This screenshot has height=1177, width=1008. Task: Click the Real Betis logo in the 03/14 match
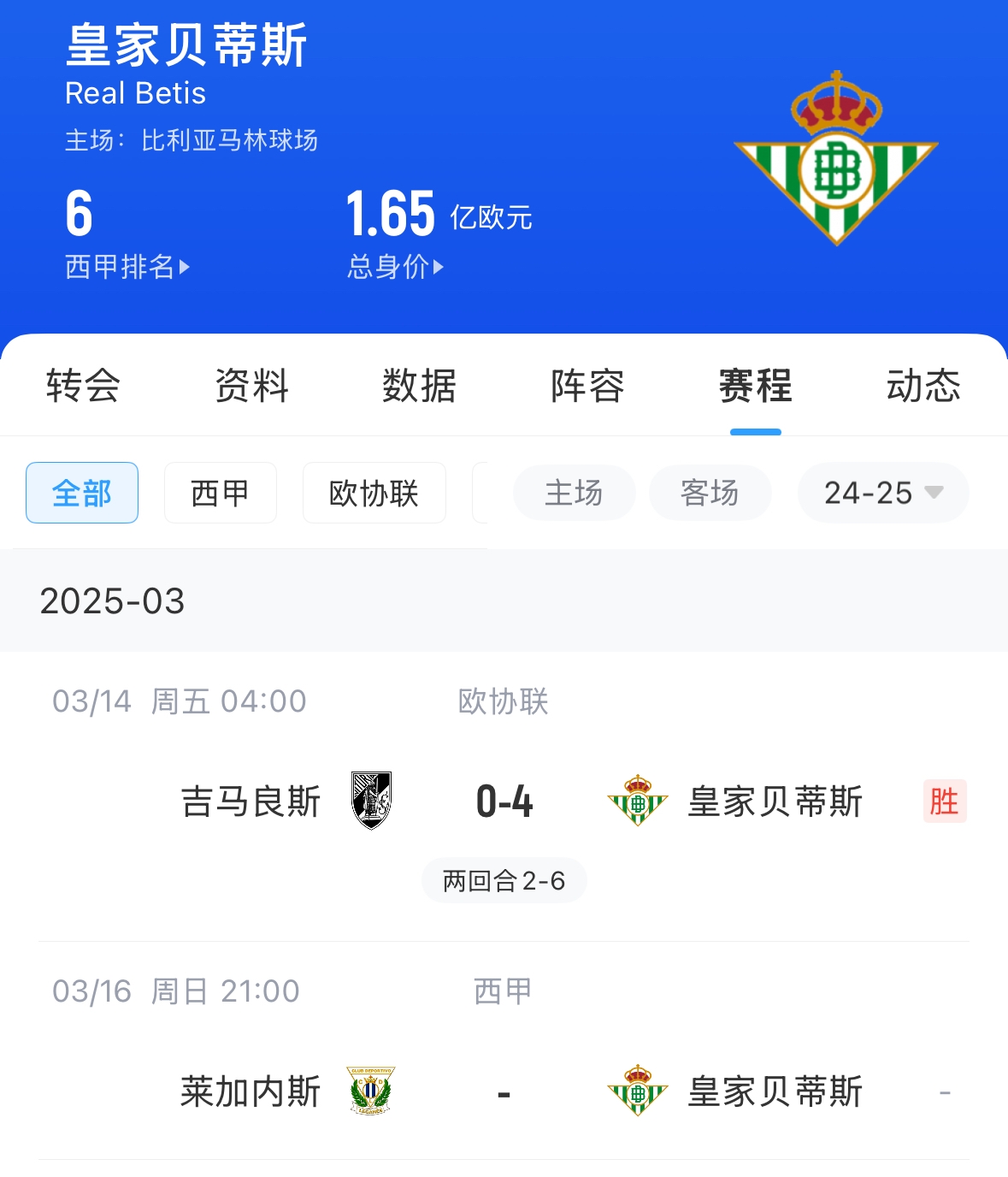coord(636,801)
